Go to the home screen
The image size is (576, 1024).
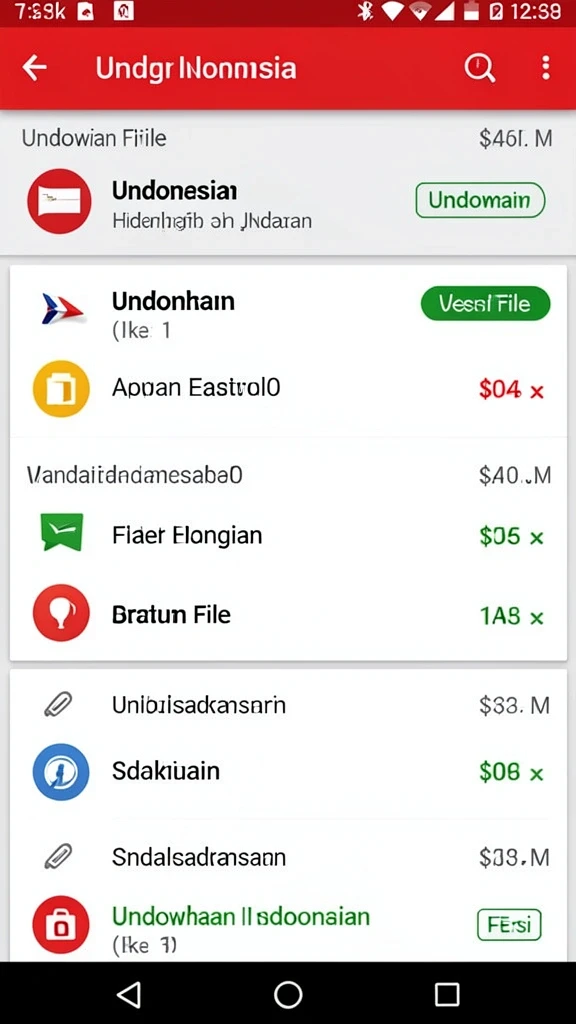coord(288,995)
